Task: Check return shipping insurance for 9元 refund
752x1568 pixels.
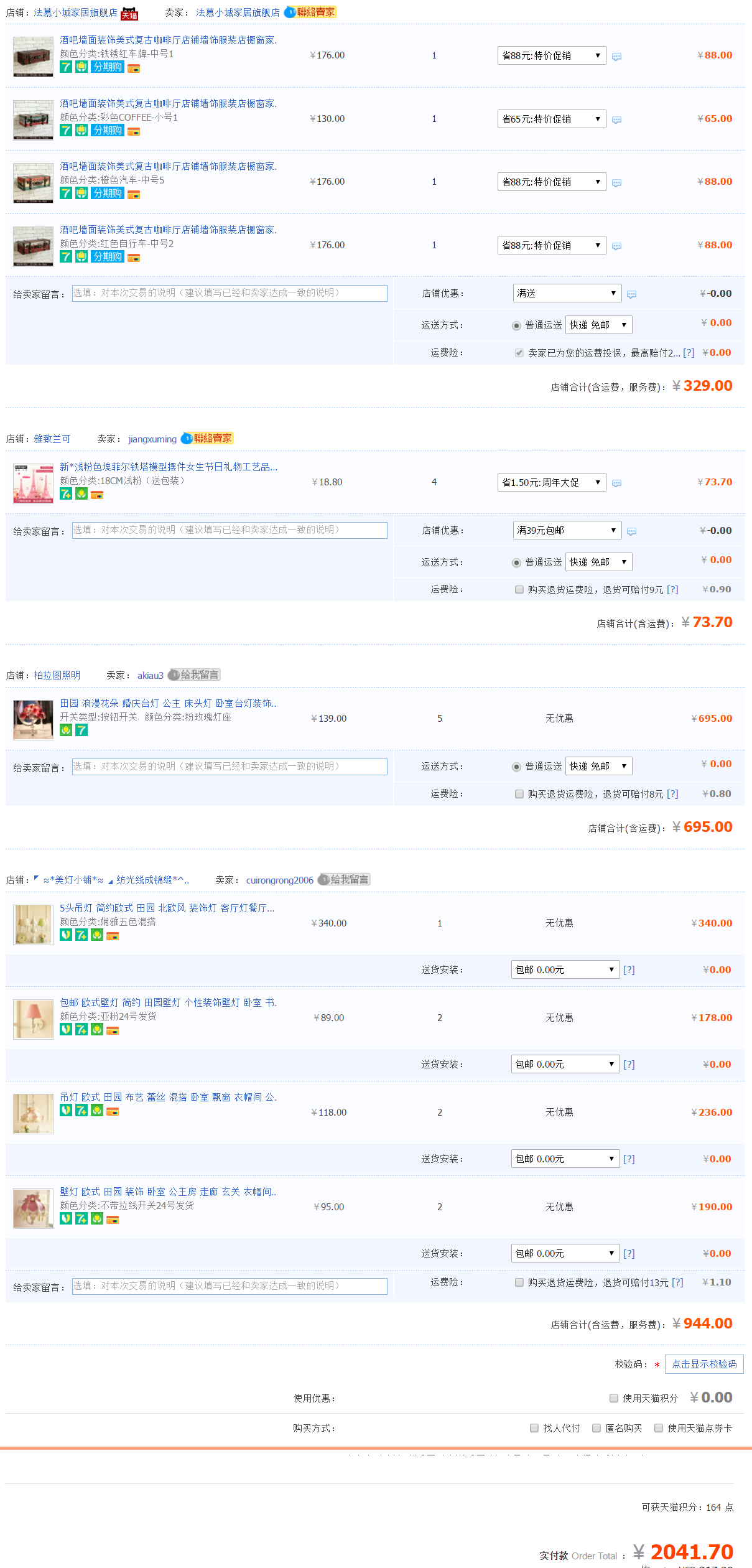Action: click(x=519, y=589)
